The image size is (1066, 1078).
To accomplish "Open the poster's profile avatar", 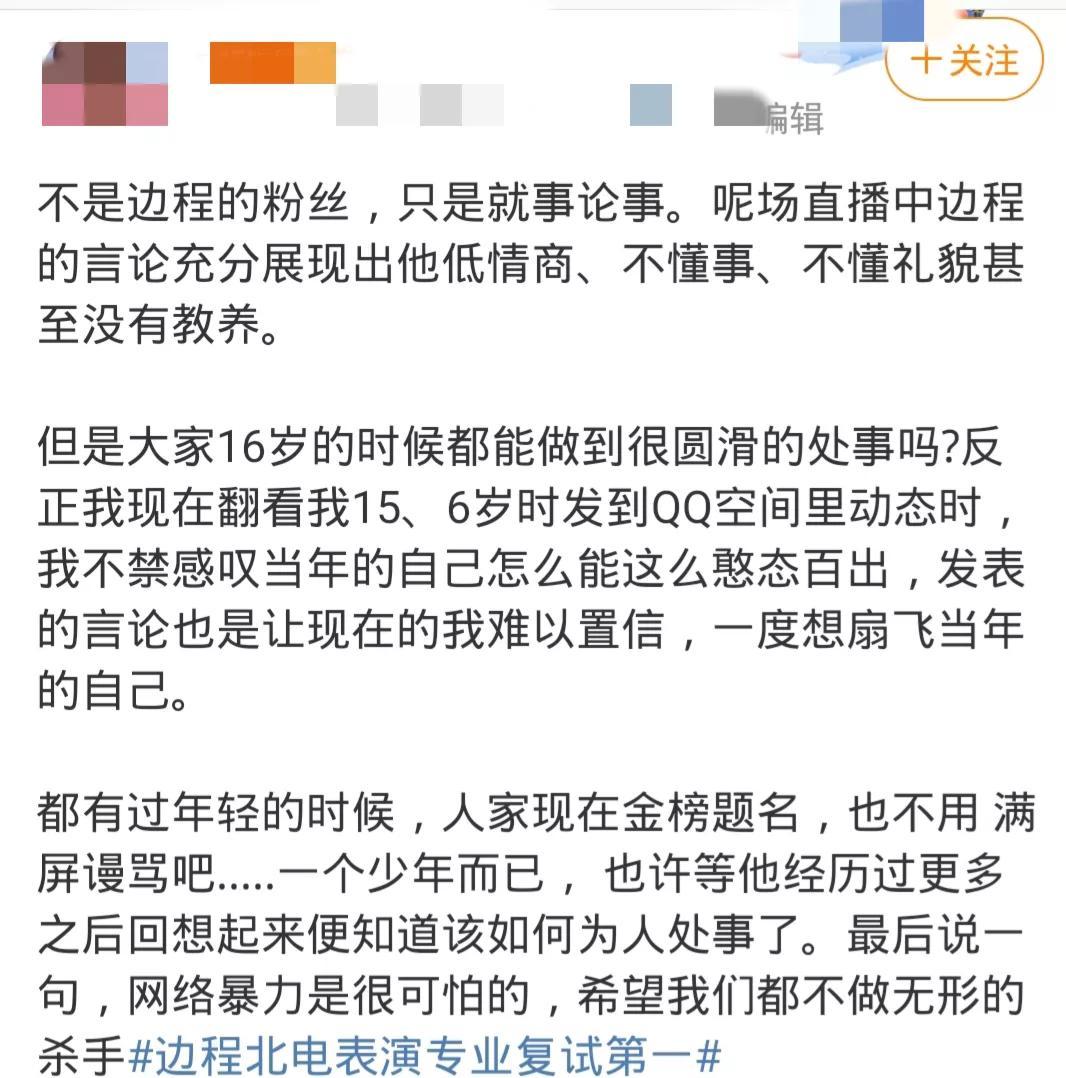I will 104,84.
